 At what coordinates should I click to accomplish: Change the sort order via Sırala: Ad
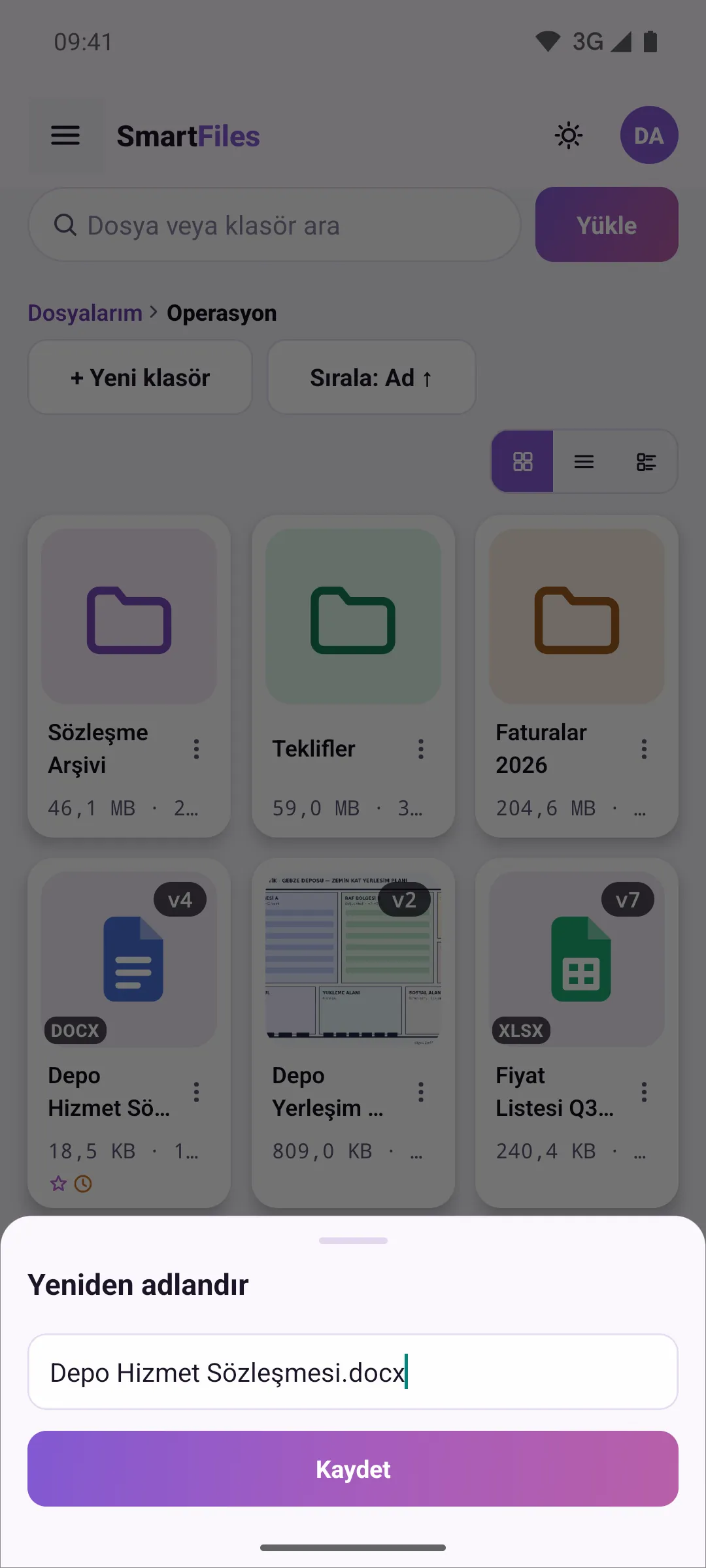click(x=371, y=377)
